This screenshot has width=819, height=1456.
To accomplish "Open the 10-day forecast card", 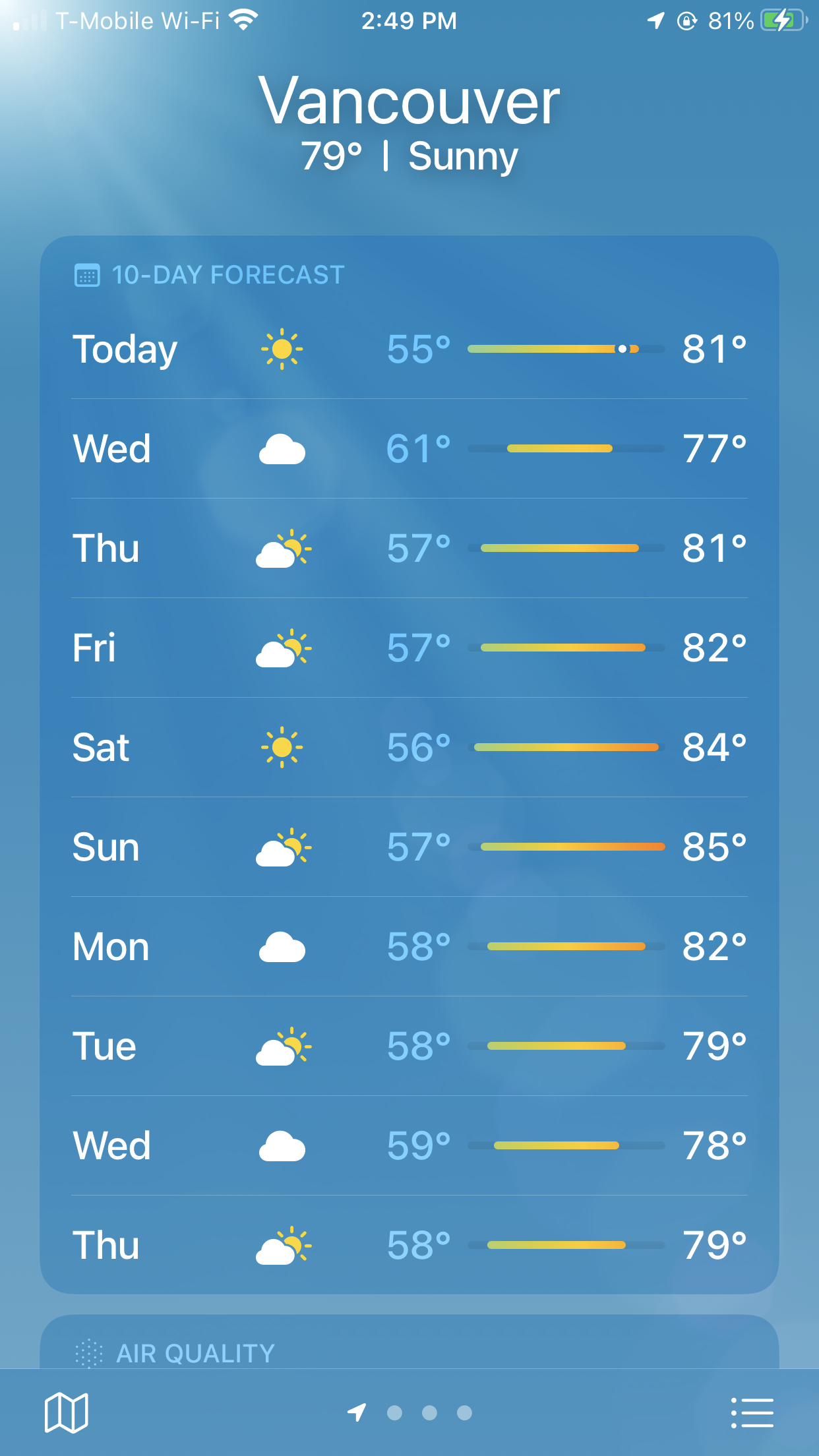I will [x=409, y=764].
